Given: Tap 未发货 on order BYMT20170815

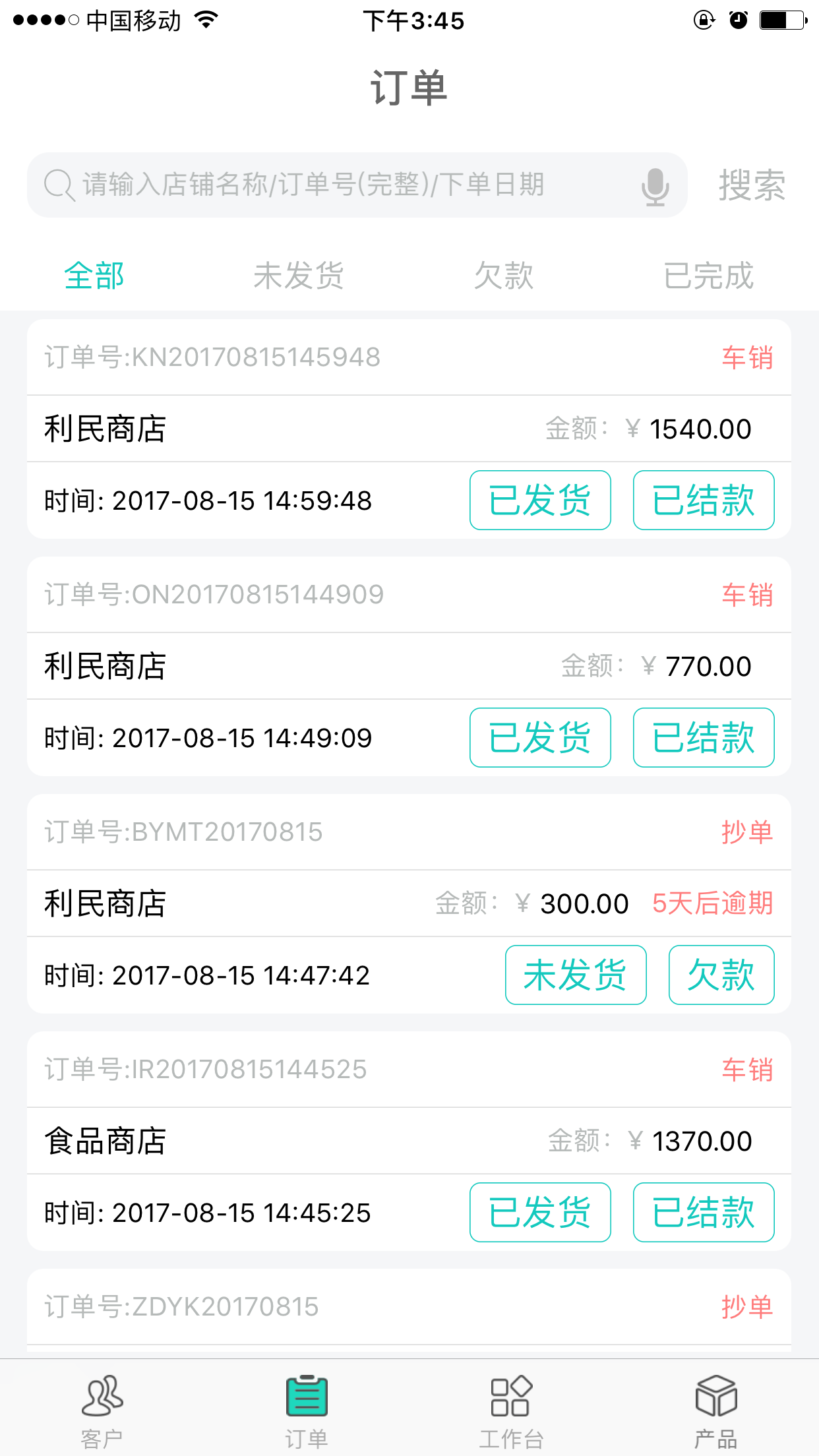Looking at the screenshot, I should click(x=576, y=975).
